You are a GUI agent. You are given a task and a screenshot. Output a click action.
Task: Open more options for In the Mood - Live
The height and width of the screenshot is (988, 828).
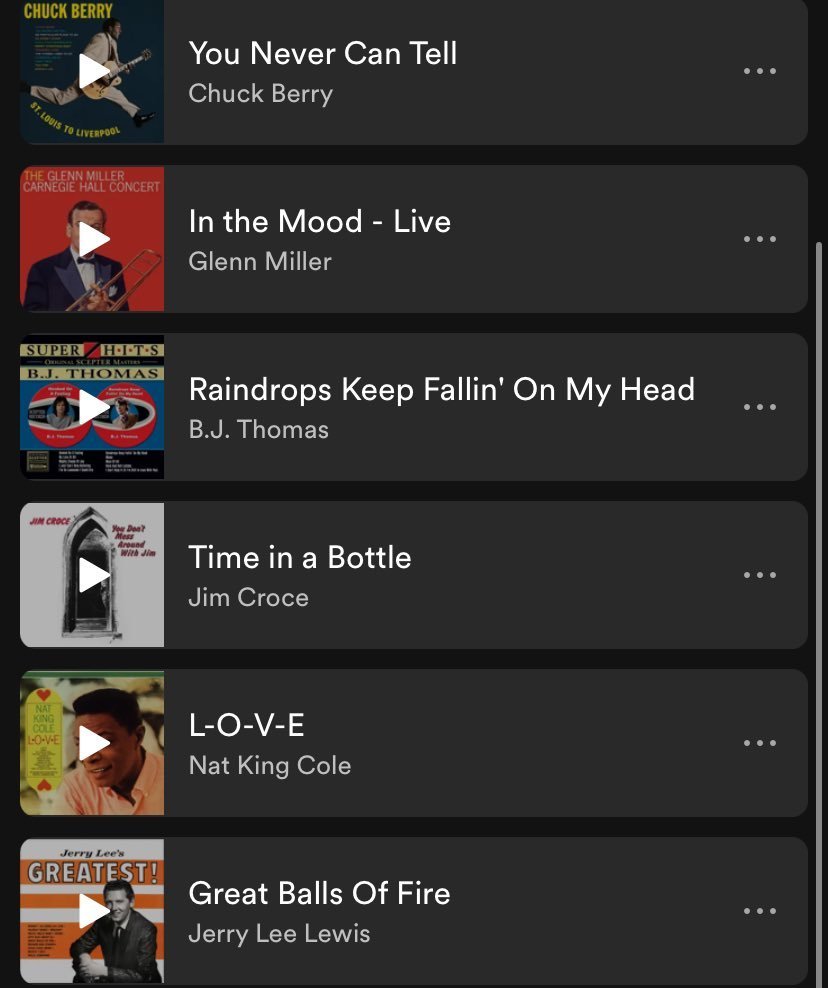759,240
